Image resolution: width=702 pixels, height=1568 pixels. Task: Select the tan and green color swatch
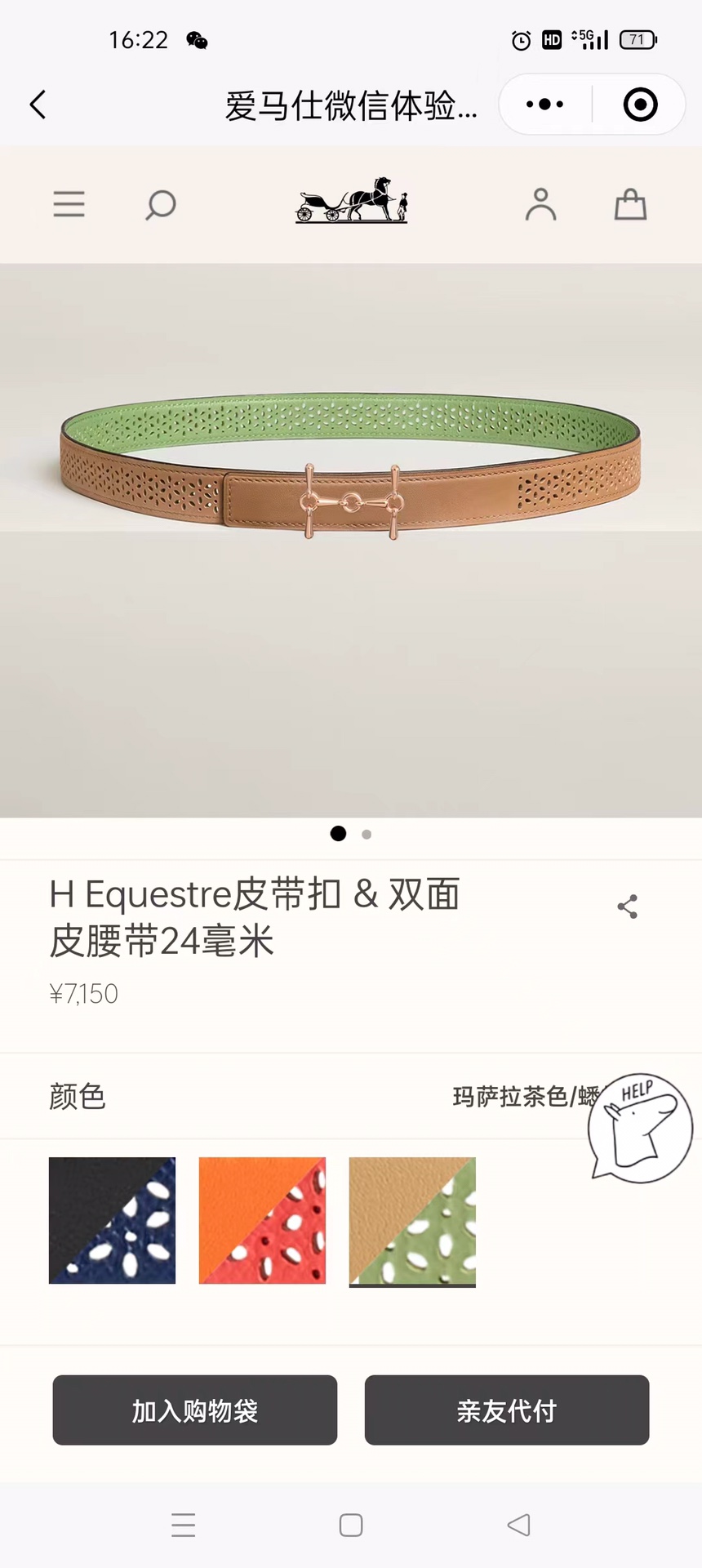click(412, 1220)
